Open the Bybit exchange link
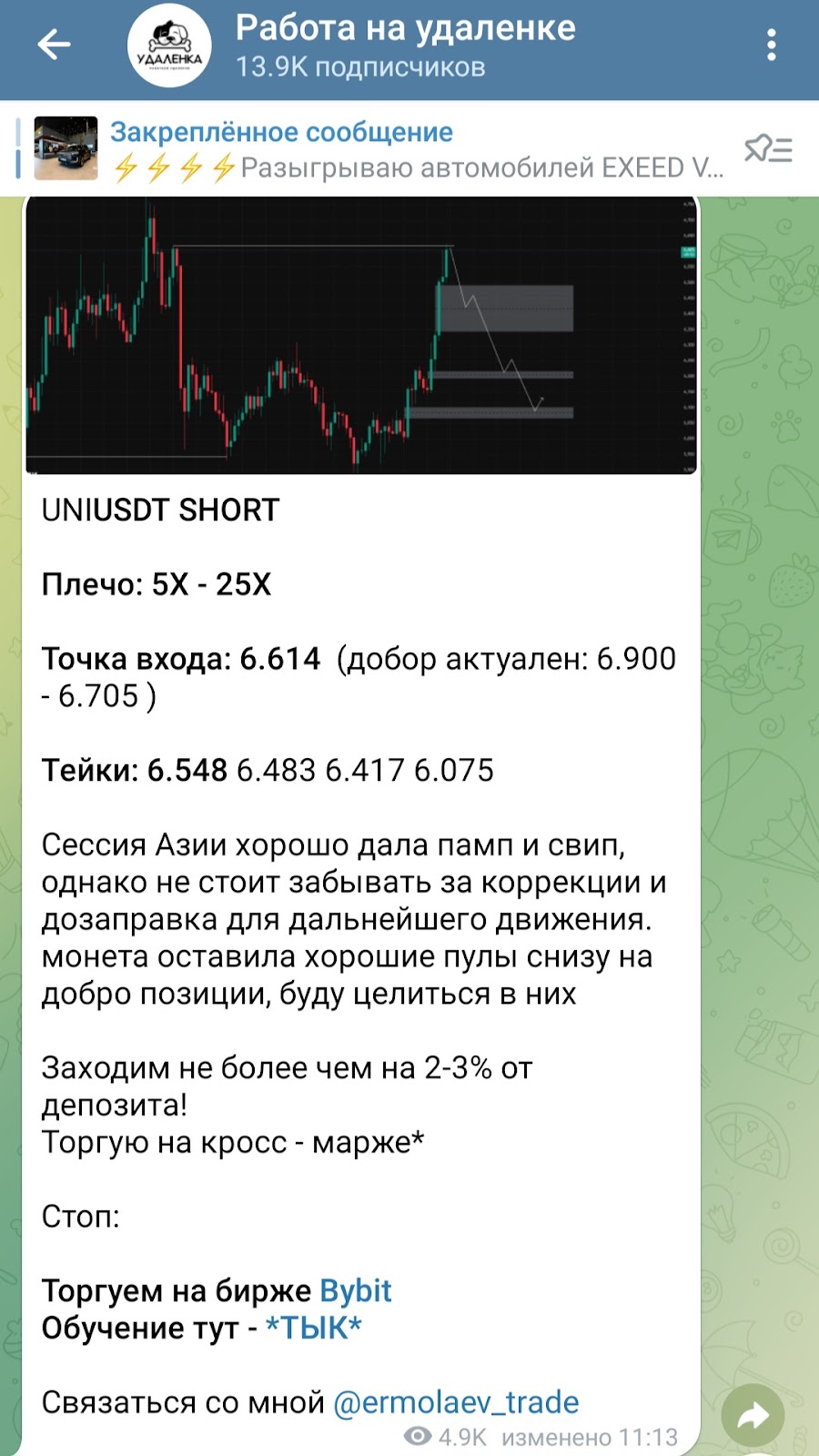 point(357,1290)
